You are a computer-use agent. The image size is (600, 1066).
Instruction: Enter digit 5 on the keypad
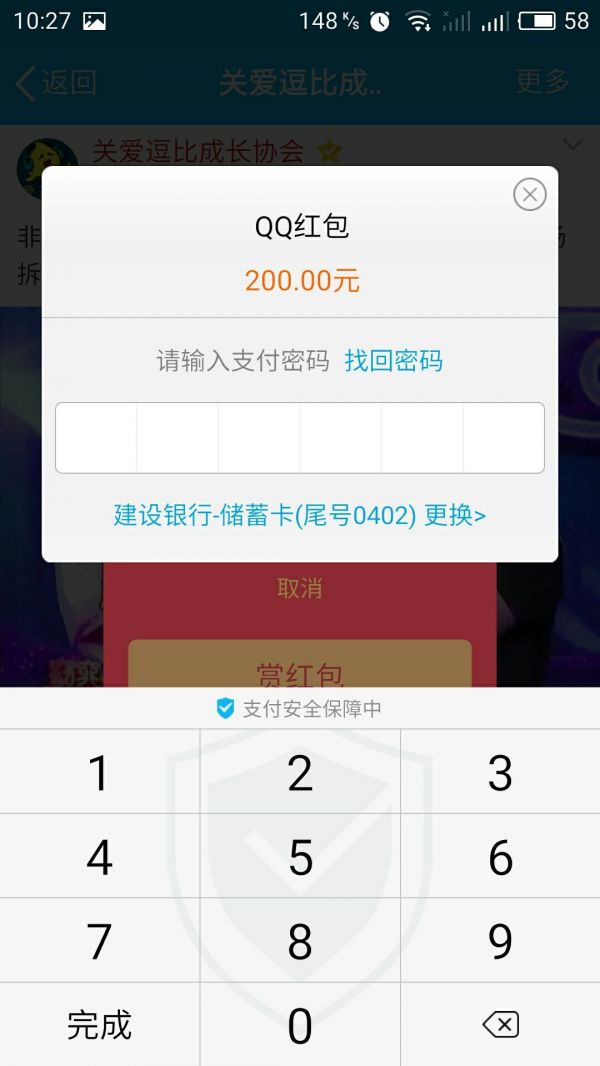[x=300, y=857]
